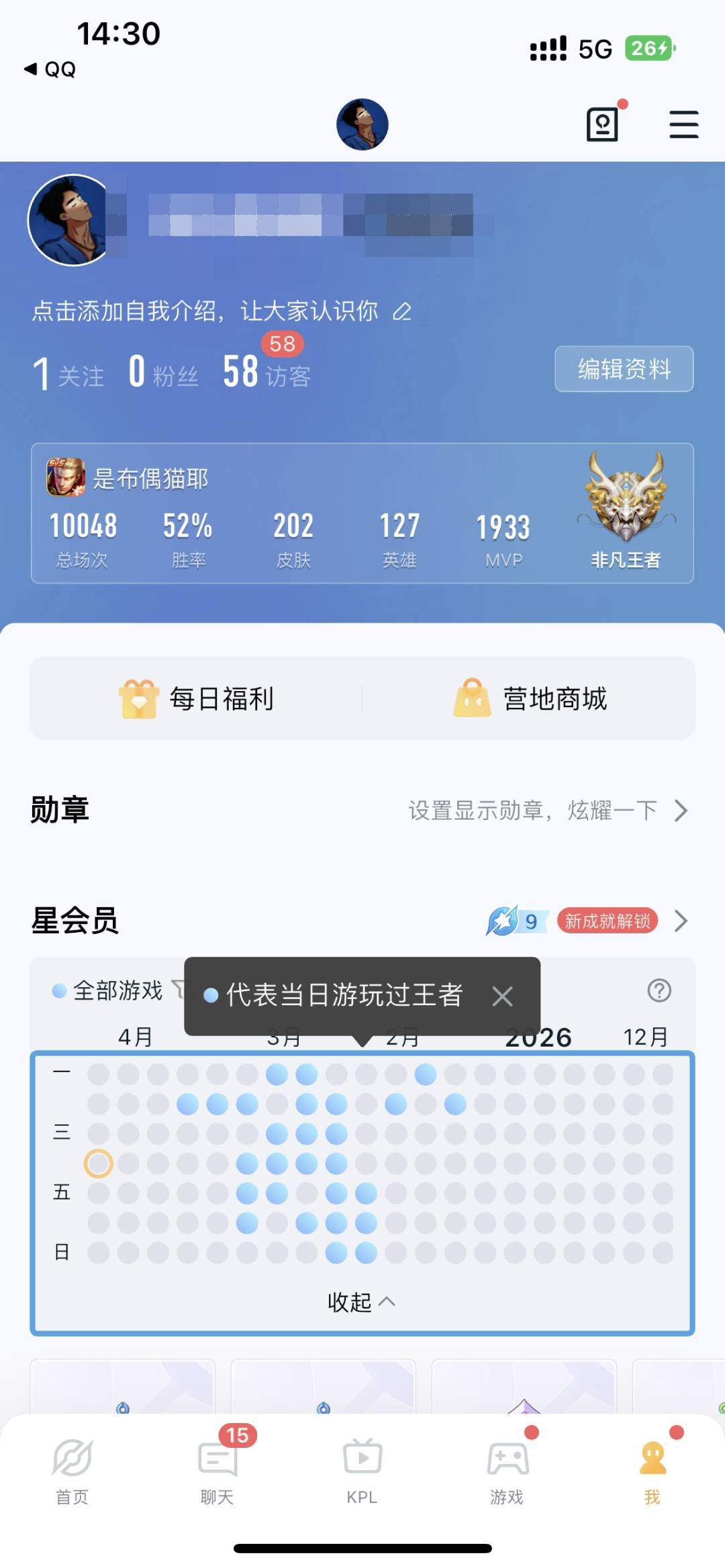The image size is (725, 1568).
Task: Dismiss the 代表当日游玩过王者 tooltip
Action: [x=503, y=996]
